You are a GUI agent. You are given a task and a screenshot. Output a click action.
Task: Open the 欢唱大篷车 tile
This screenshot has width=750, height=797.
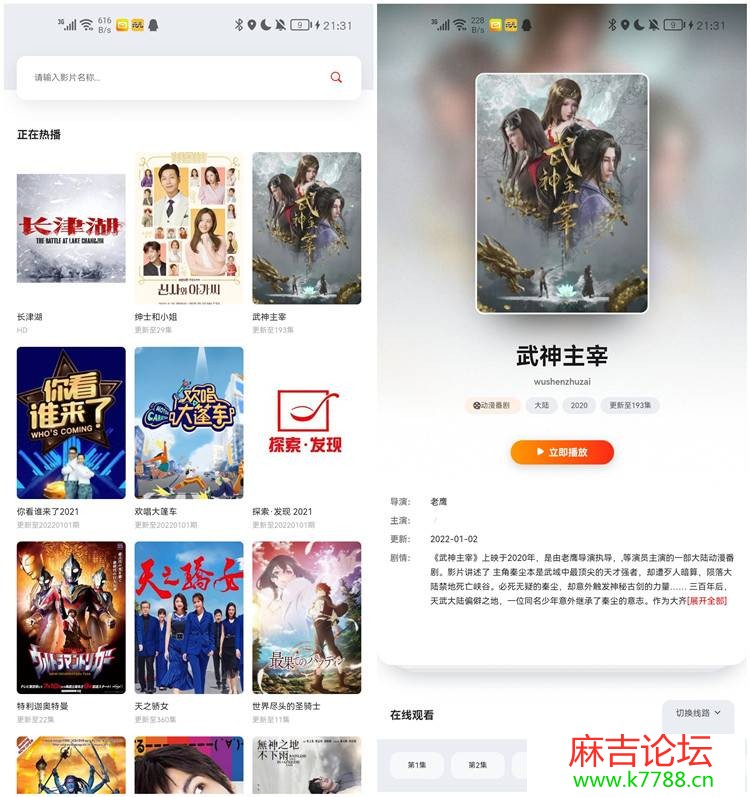click(x=189, y=423)
